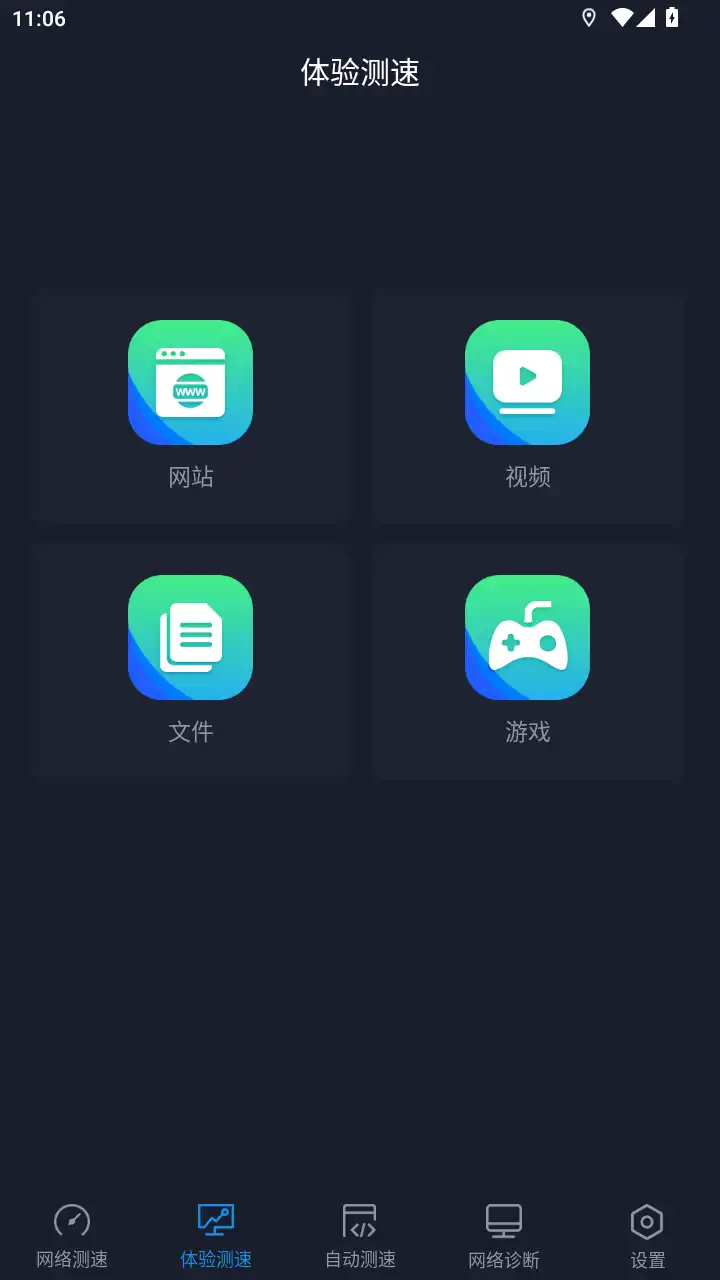Screen dimensions: 720x1280
Task: Open the 网站 website speed test icon
Action: [x=190, y=381]
